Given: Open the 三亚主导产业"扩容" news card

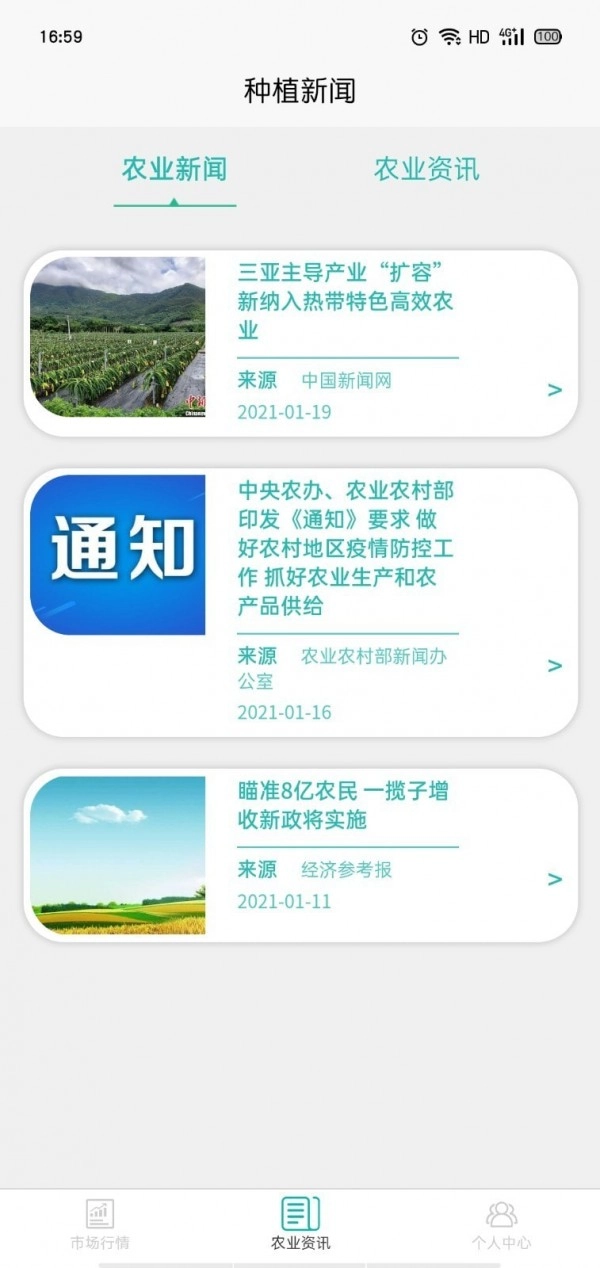Looking at the screenshot, I should [300, 343].
